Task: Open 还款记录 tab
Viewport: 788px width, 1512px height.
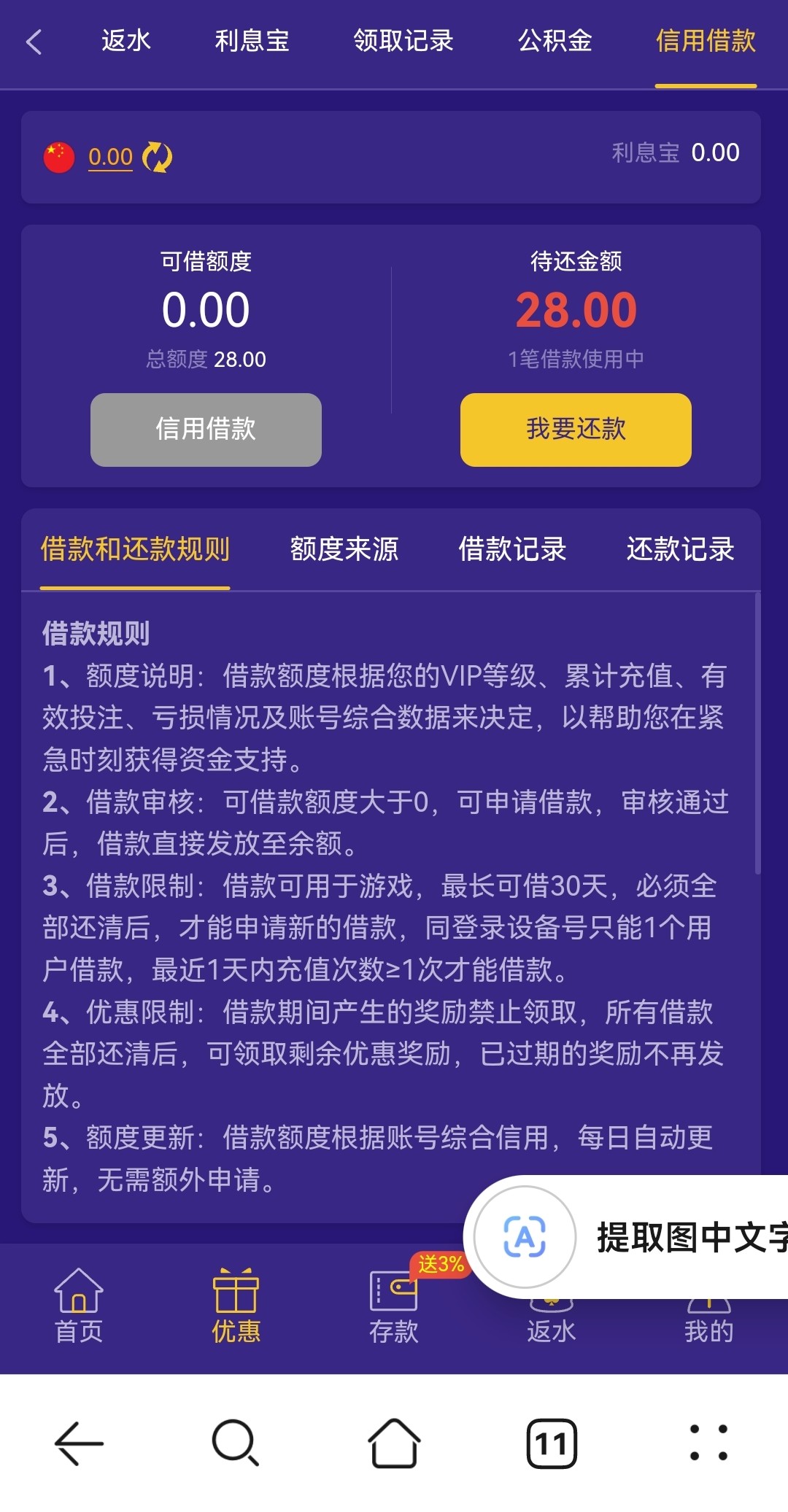Action: tap(680, 549)
